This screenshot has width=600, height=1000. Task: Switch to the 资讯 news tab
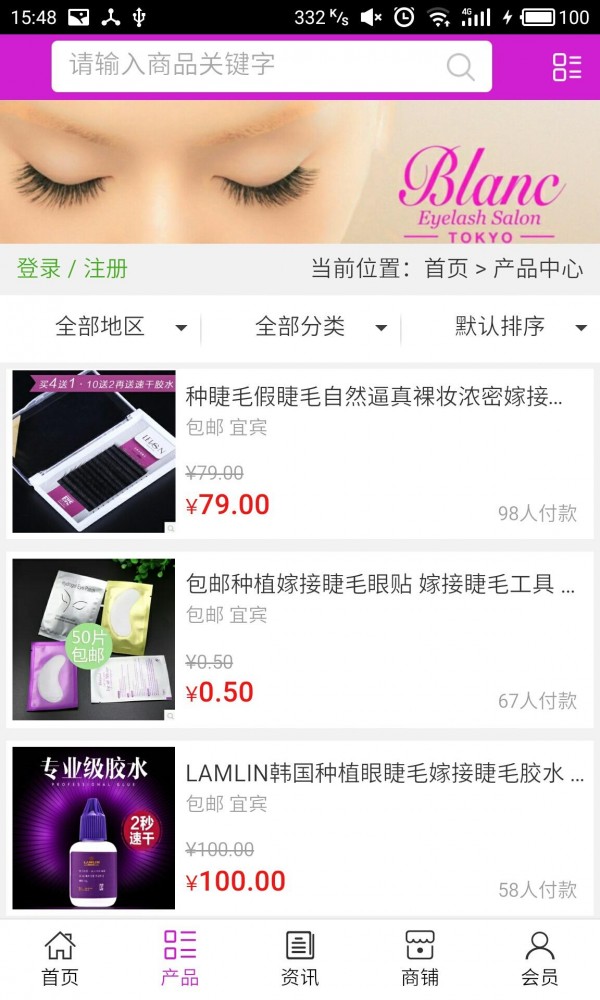pos(300,958)
